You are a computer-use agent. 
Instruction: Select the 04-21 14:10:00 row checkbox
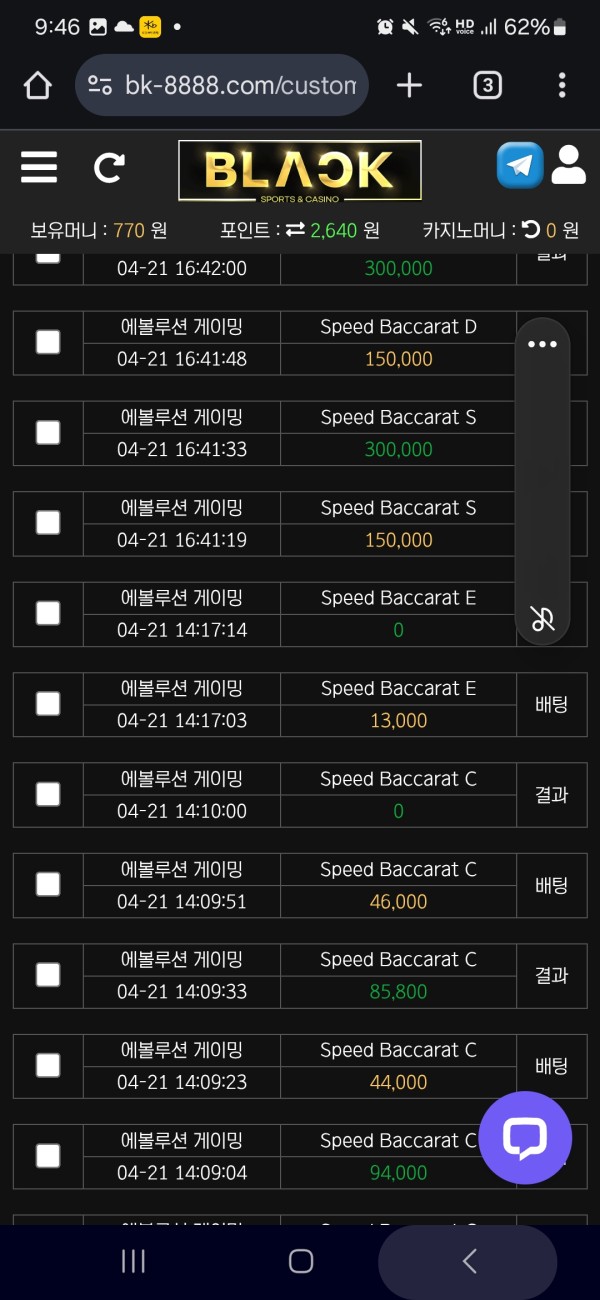coord(48,794)
